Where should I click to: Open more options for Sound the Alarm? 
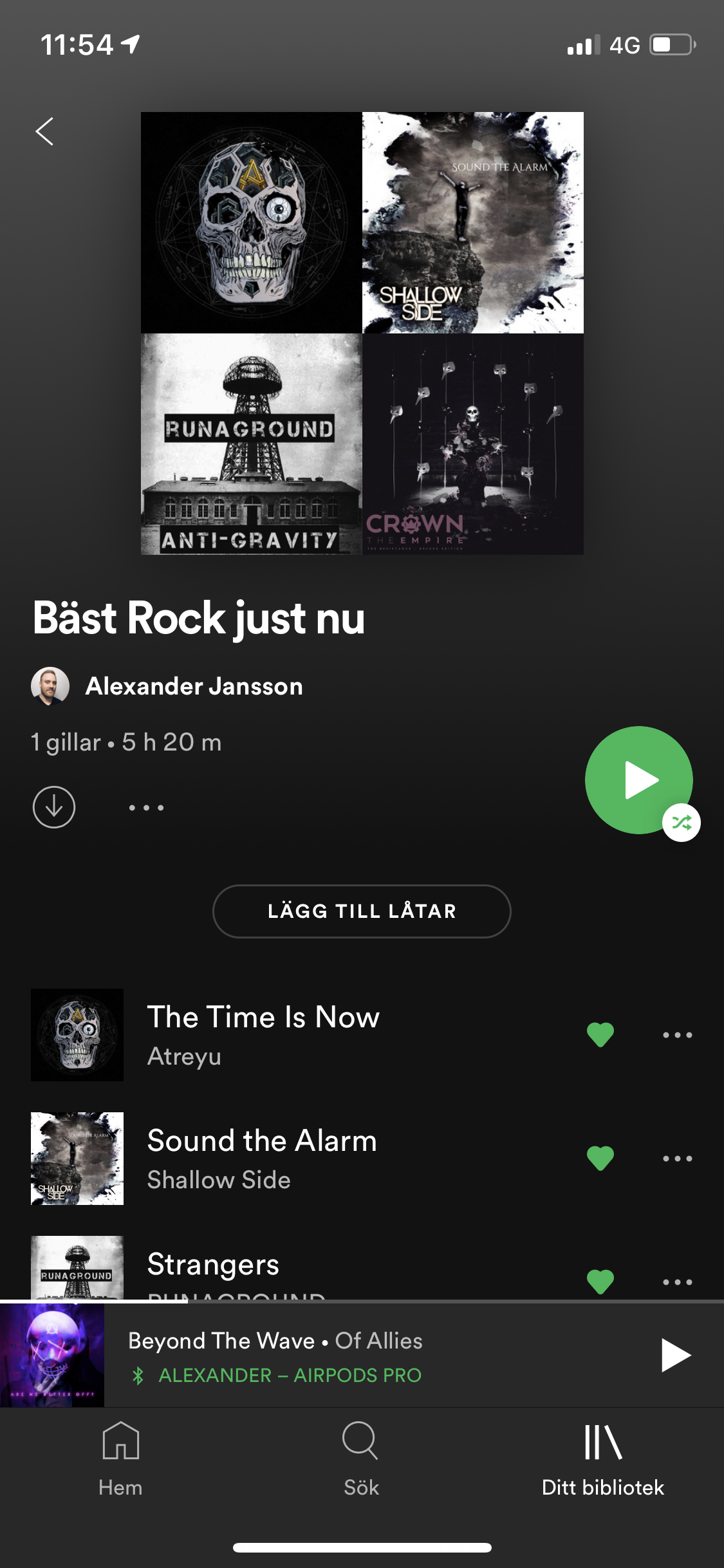point(678,1159)
